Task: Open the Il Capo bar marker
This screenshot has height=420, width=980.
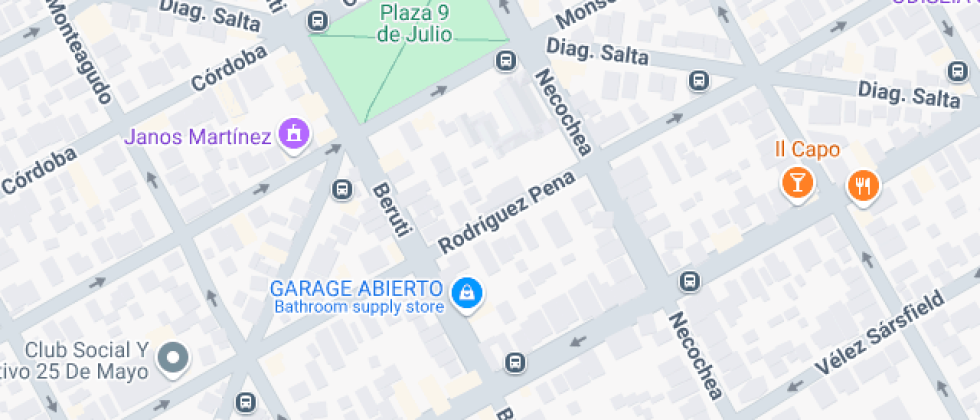Action: click(x=796, y=182)
